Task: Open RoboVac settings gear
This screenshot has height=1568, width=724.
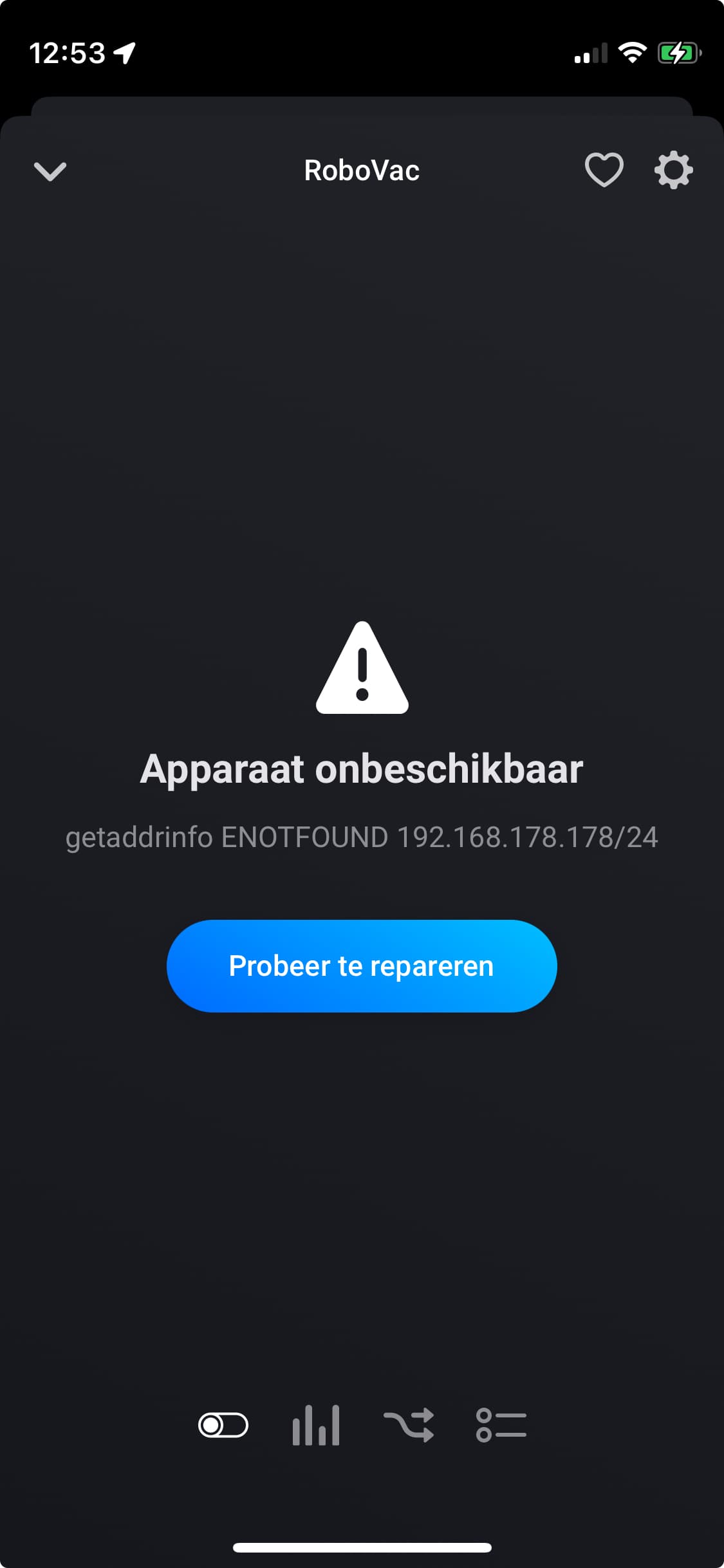Action: click(673, 170)
